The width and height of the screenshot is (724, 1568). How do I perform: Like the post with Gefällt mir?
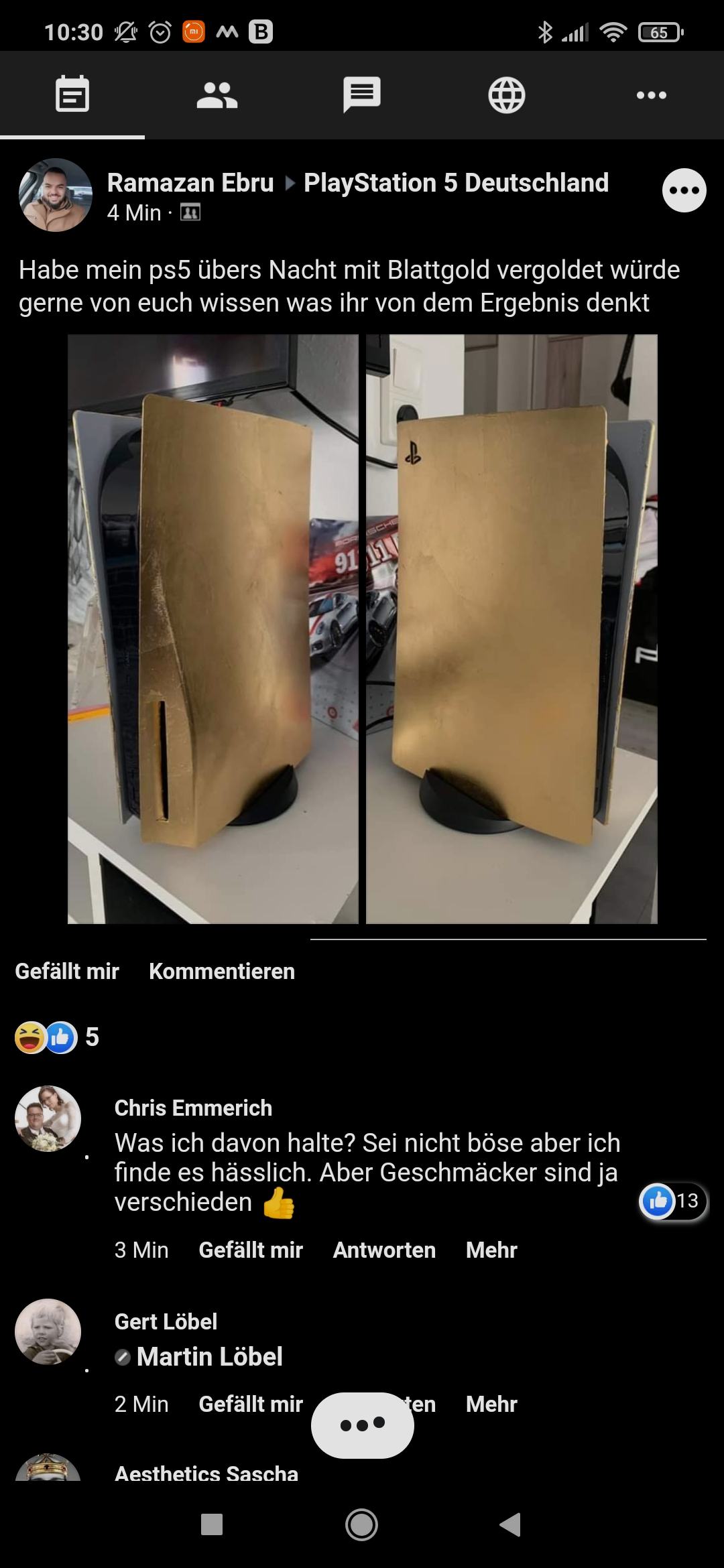tap(67, 971)
